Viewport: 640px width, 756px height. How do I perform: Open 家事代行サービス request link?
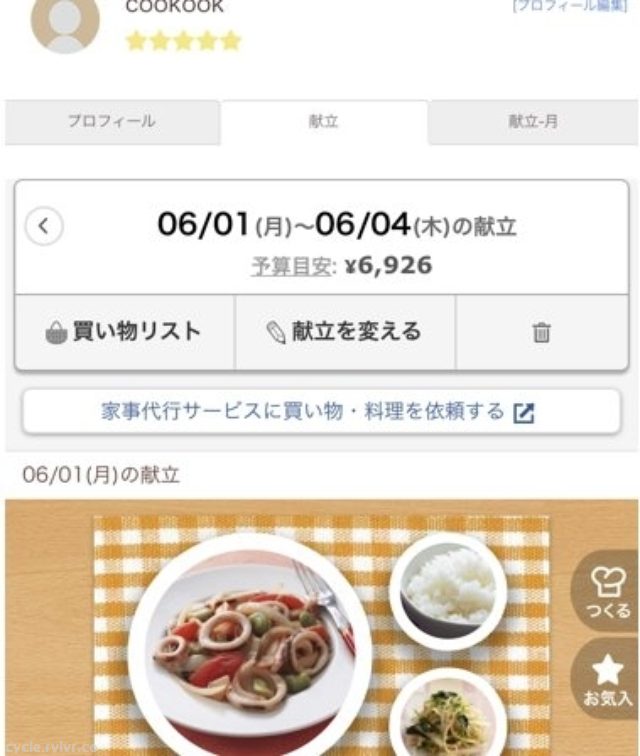coord(318,412)
